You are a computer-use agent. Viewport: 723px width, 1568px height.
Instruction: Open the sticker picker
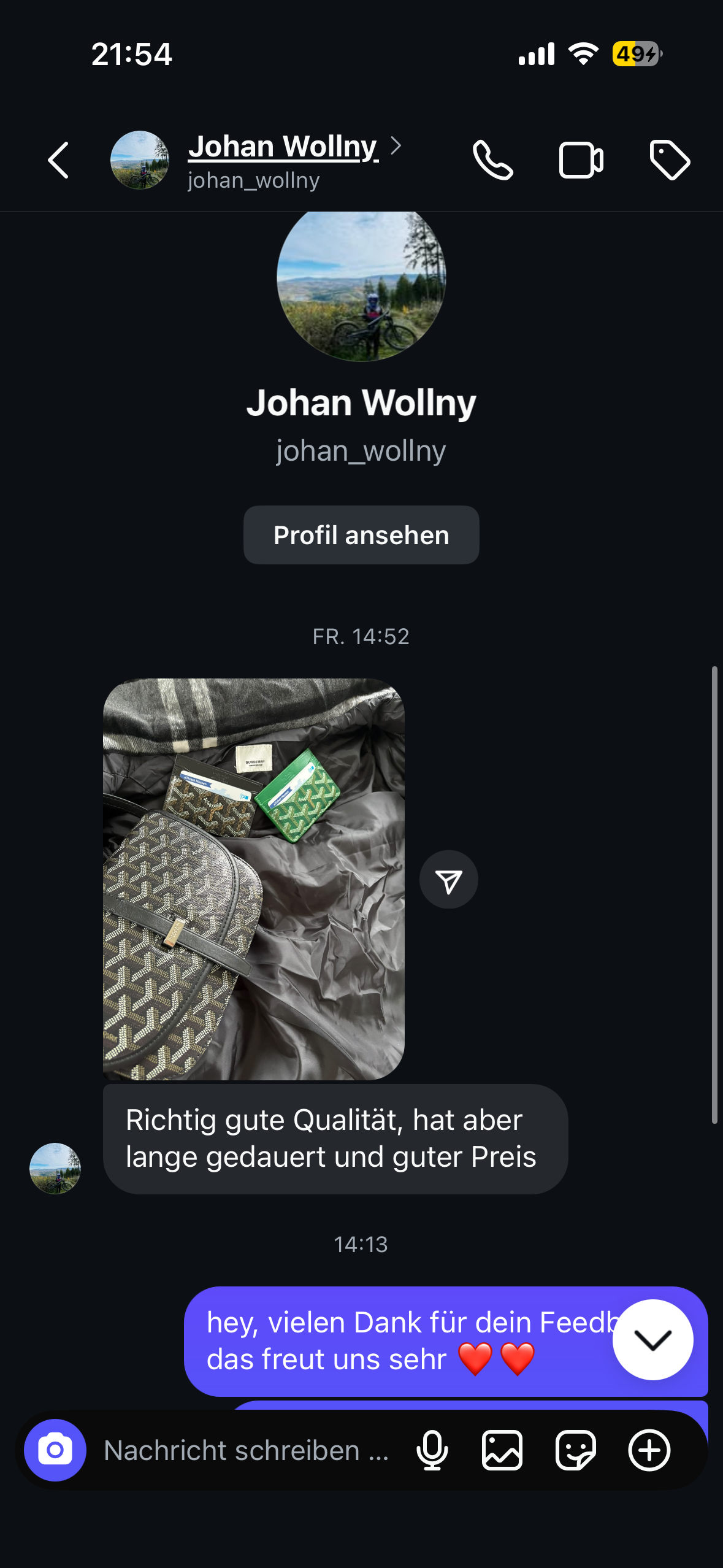coord(575,1450)
